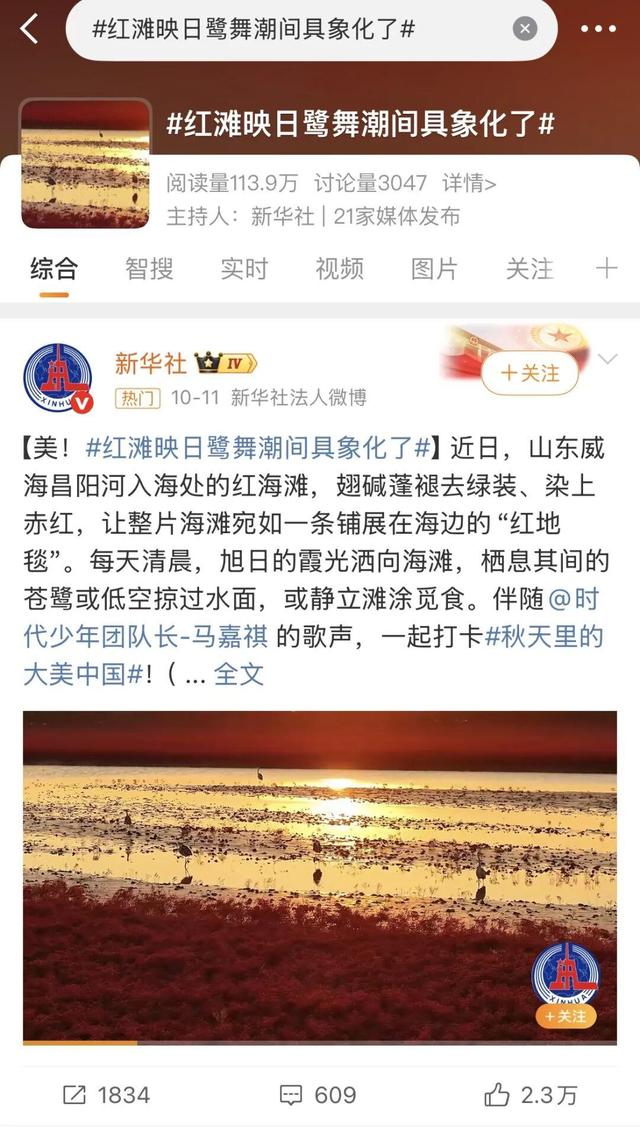Tap the hashtag search box

coord(290,29)
